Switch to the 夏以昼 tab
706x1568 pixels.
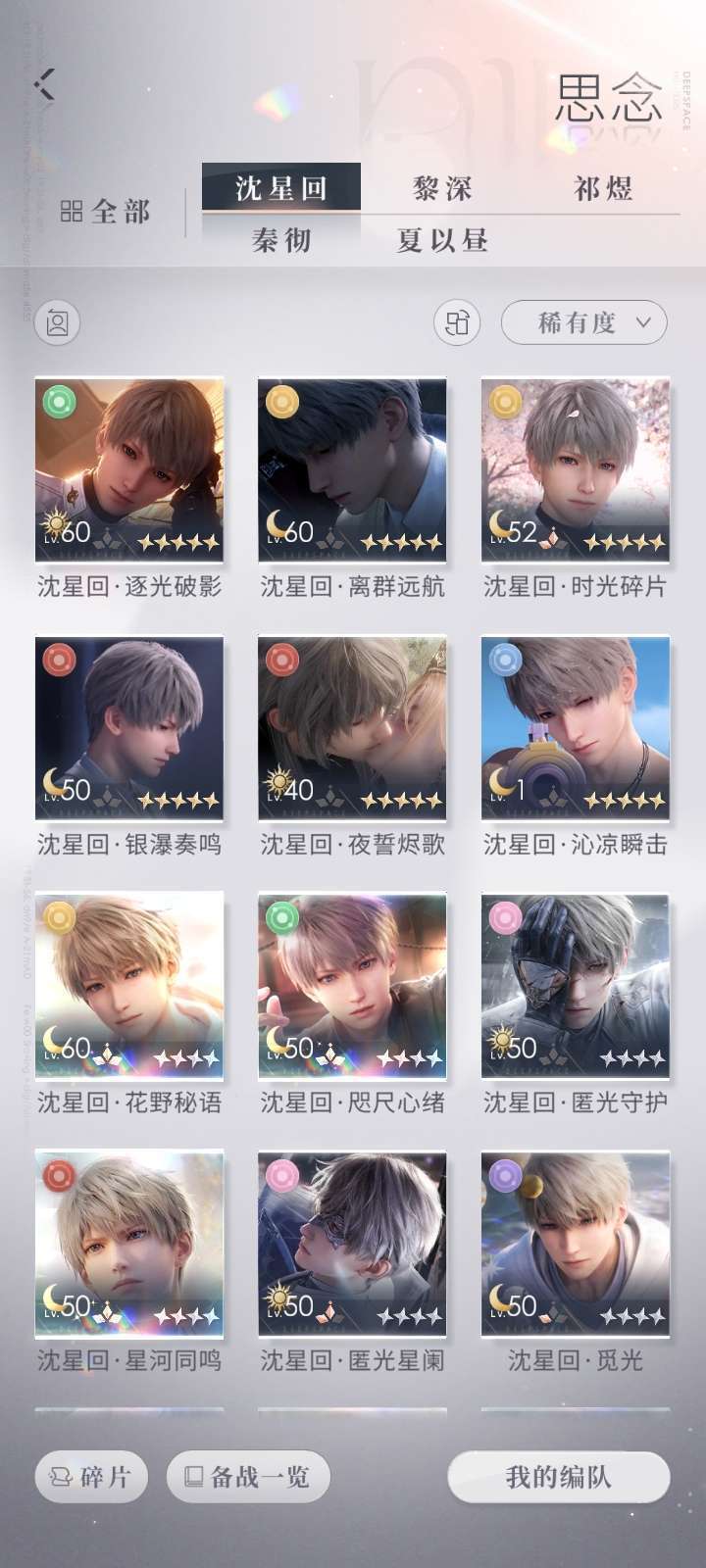(442, 240)
